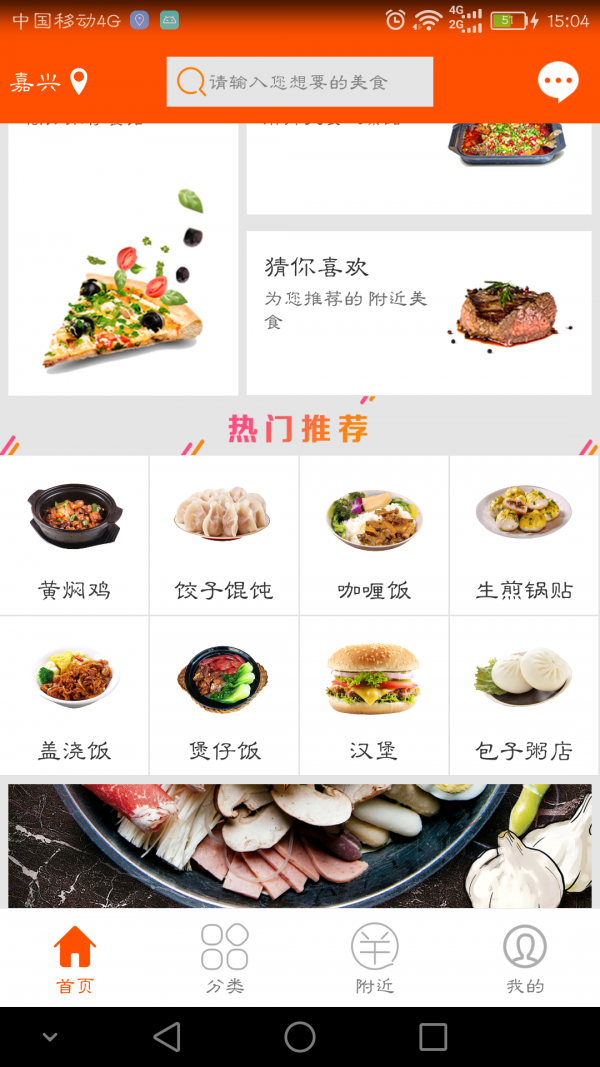Open the messages chat bubble icon
600x1067 pixels.
(558, 82)
